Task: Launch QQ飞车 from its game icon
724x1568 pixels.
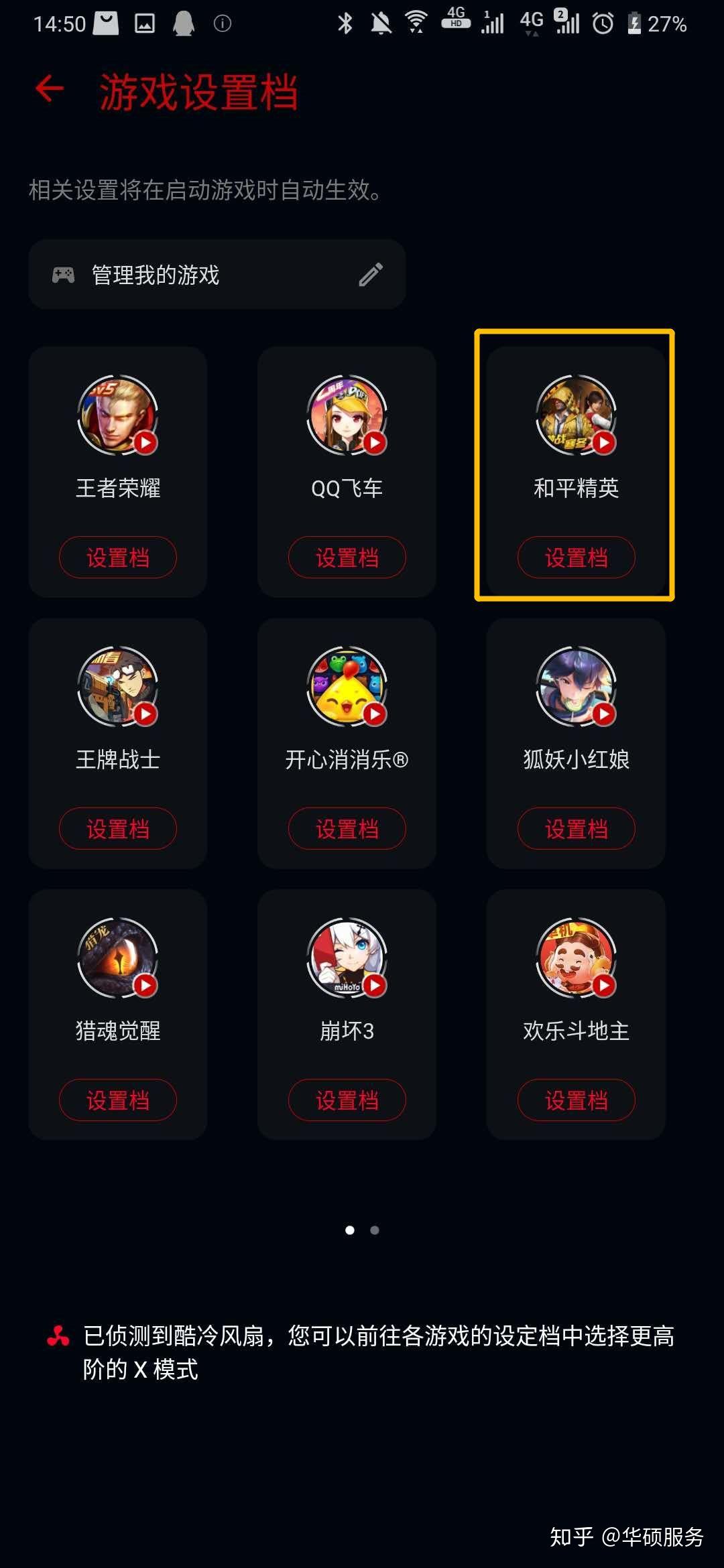Action: click(347, 415)
